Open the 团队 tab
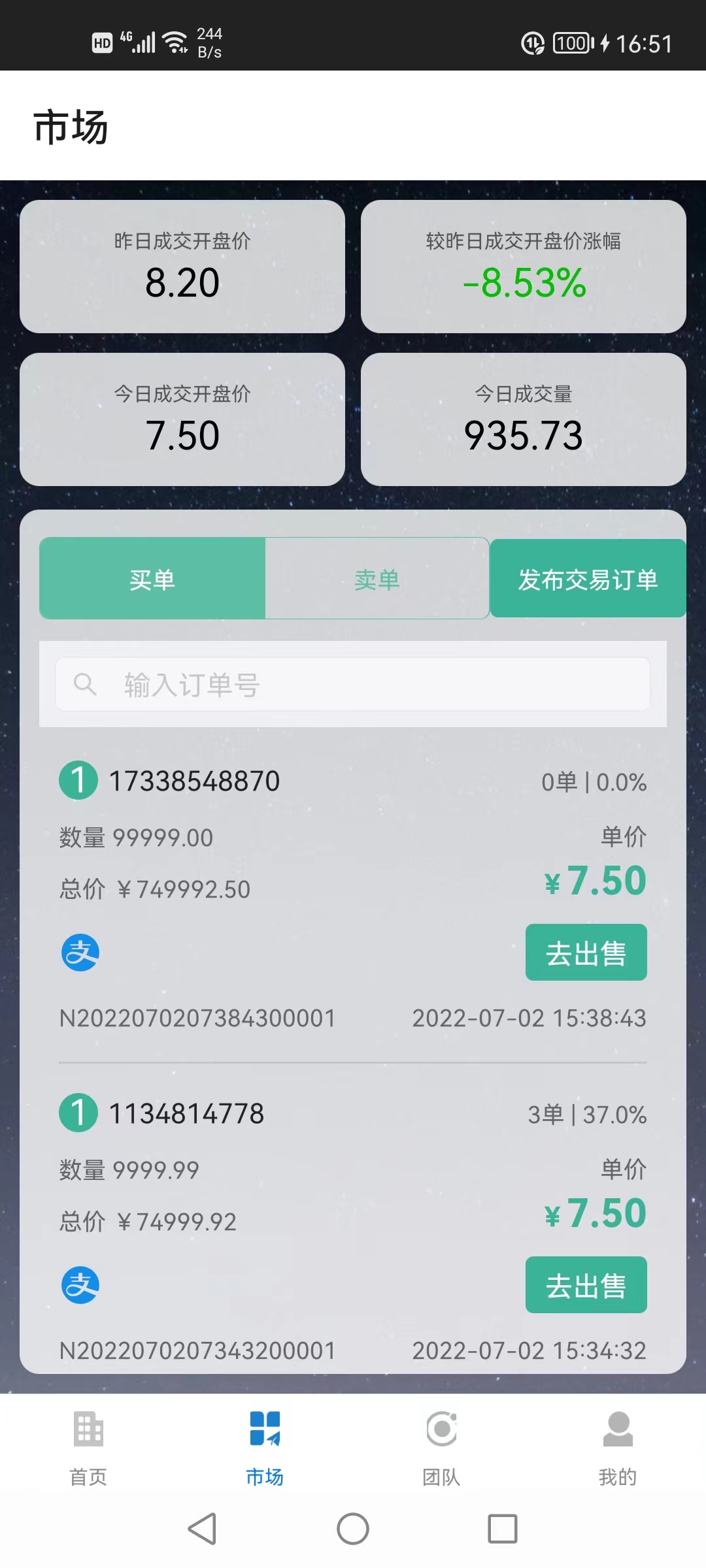The height and width of the screenshot is (1568, 706). (441, 1445)
